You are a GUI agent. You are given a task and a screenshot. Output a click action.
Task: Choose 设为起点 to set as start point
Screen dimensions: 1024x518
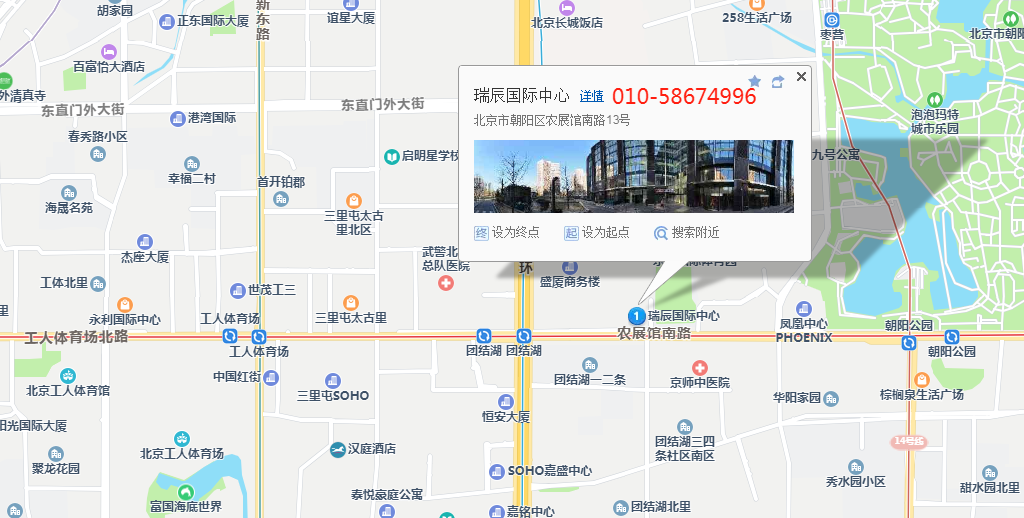coord(597,233)
